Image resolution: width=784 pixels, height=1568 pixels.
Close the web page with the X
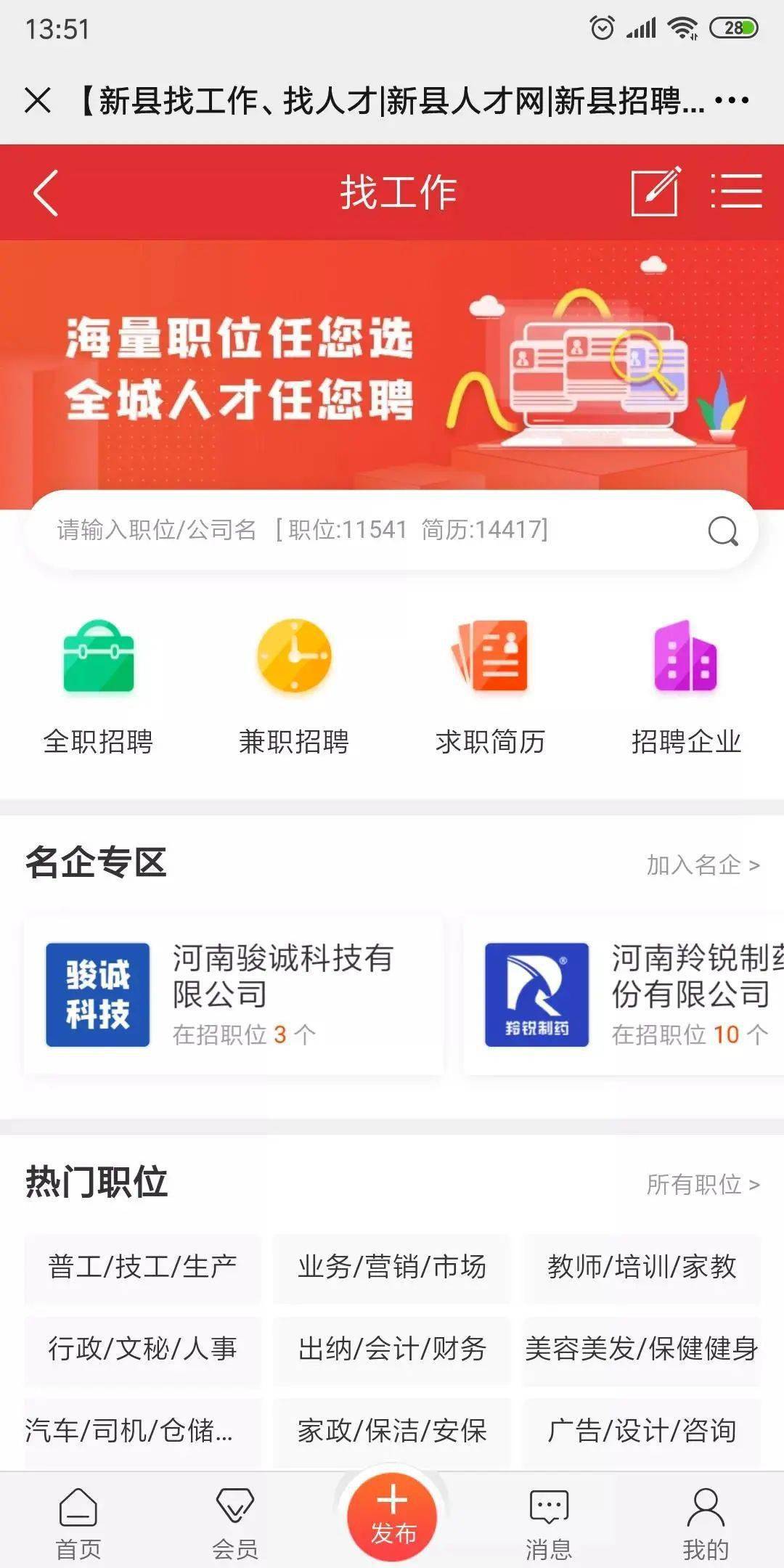(38, 100)
